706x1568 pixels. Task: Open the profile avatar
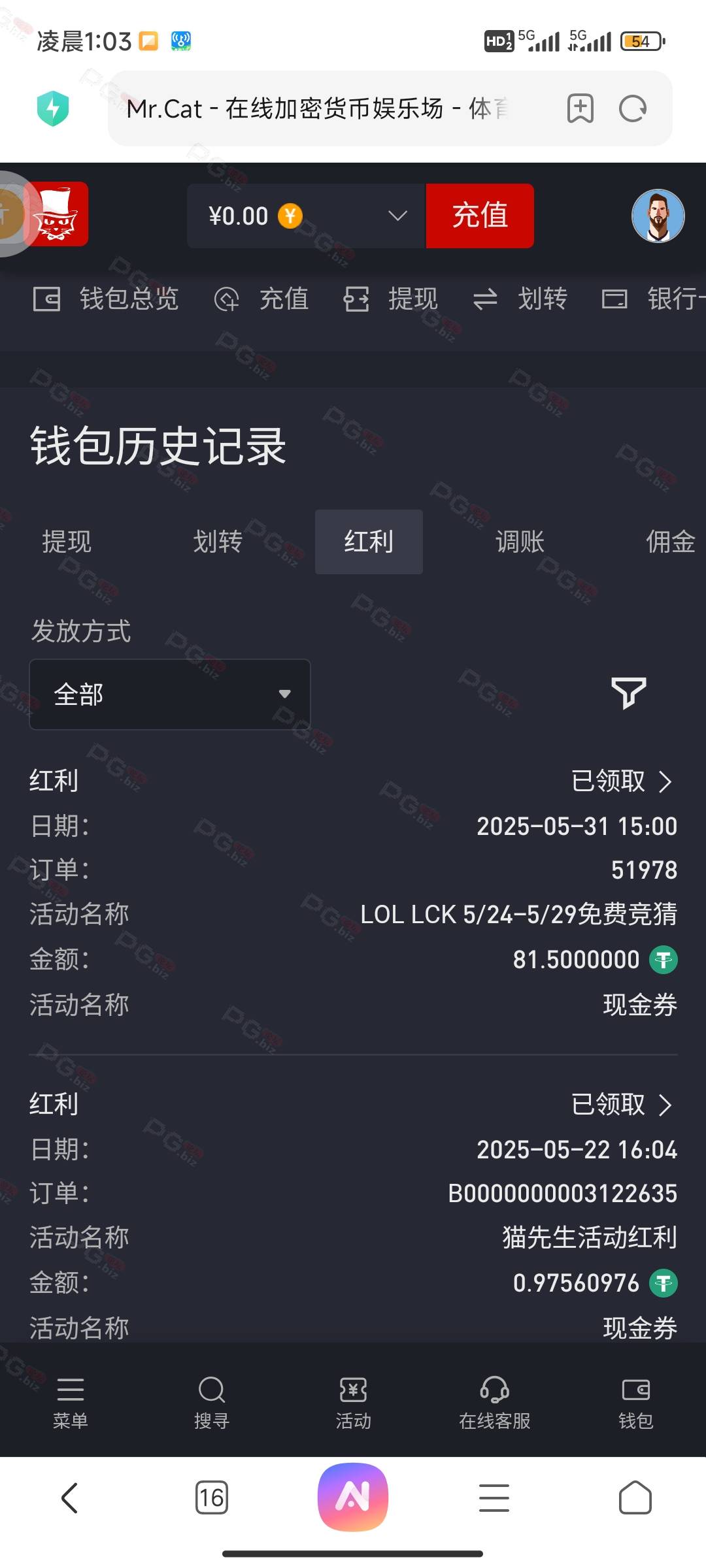point(658,216)
